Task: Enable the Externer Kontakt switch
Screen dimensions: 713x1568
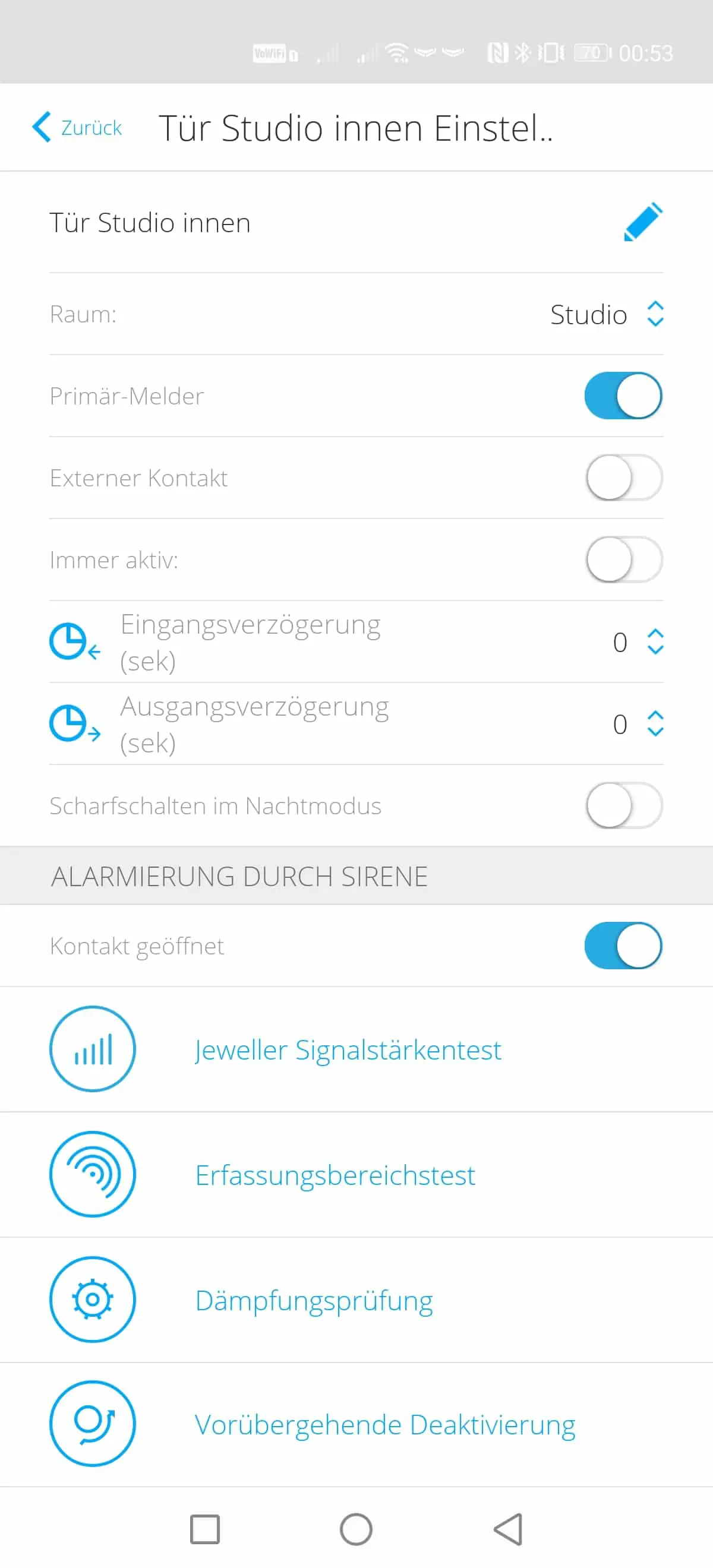Action: (x=623, y=478)
